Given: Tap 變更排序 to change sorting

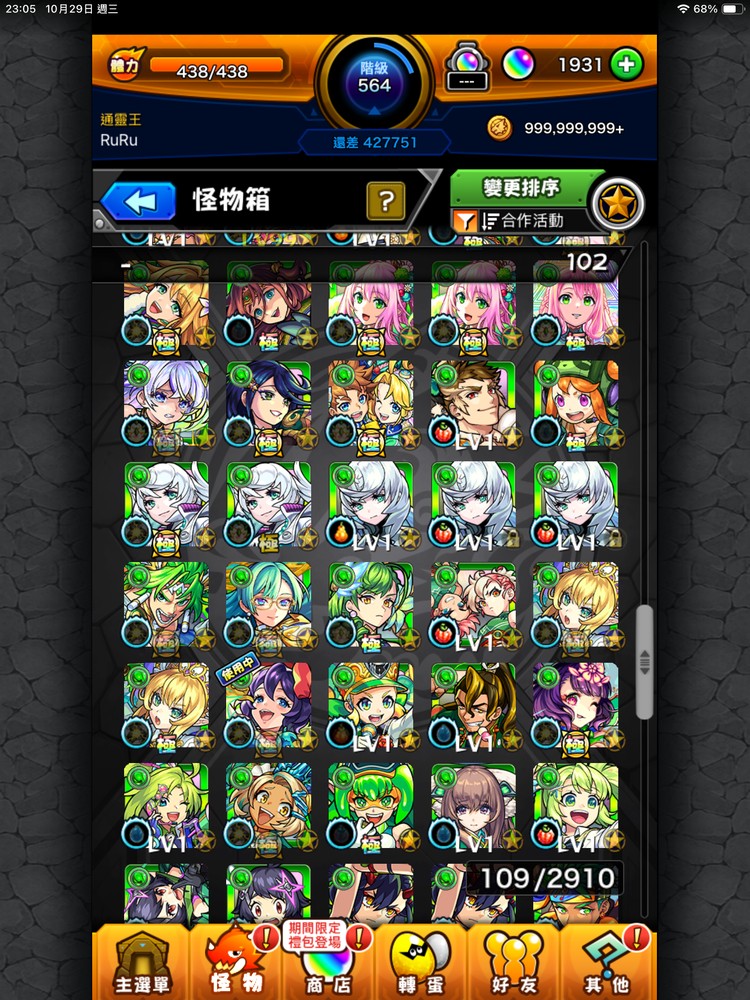Looking at the screenshot, I should [x=520, y=187].
